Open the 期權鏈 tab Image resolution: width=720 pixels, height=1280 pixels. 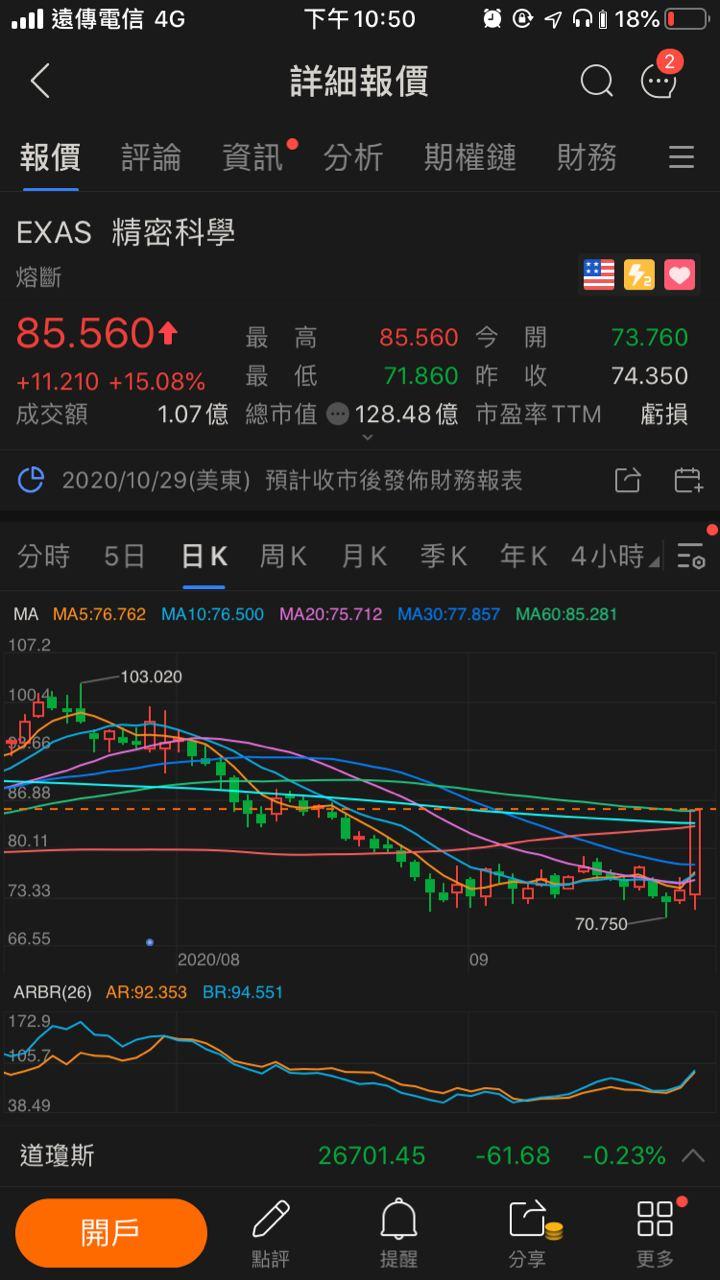470,157
